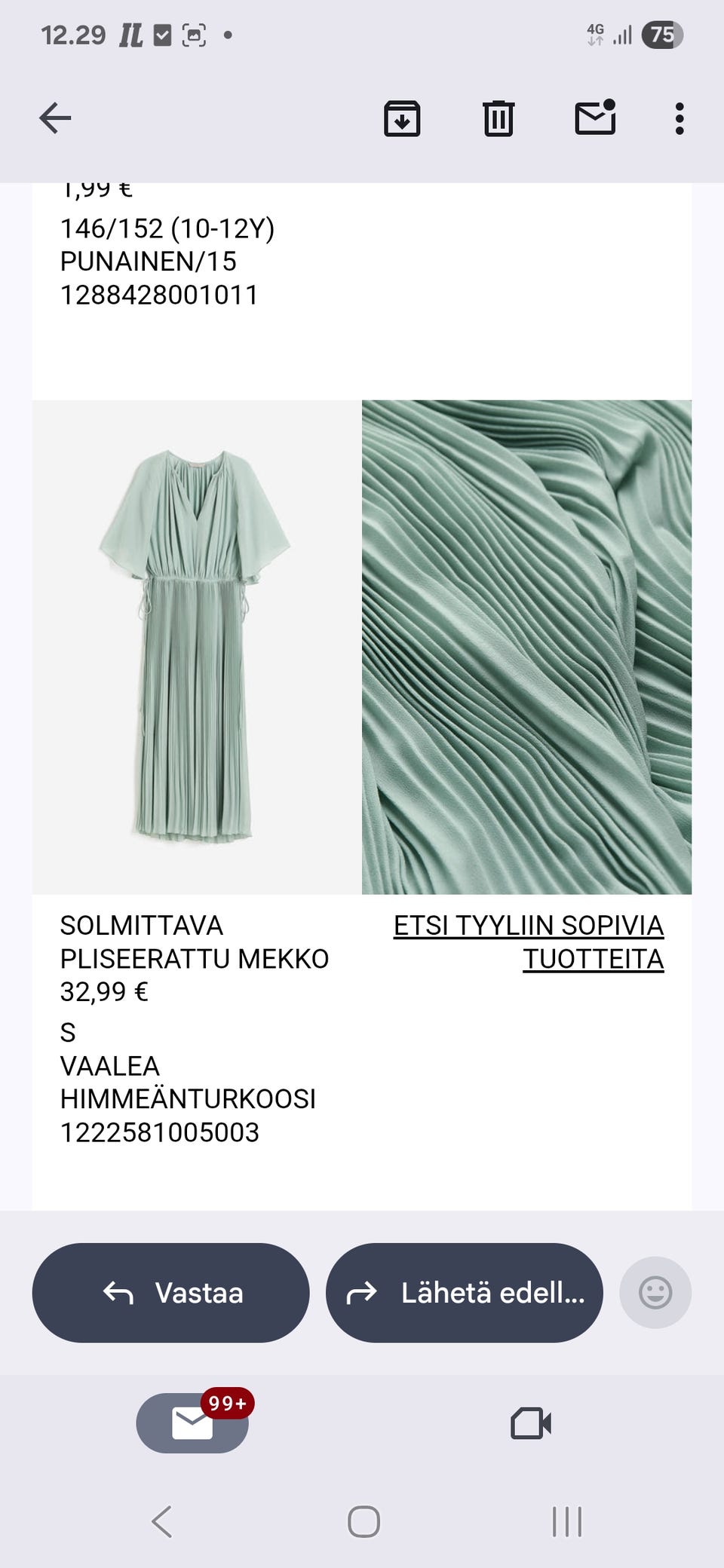Tap the screen capture icon in status bar
Screen dimensions: 724x1568
tap(194, 33)
